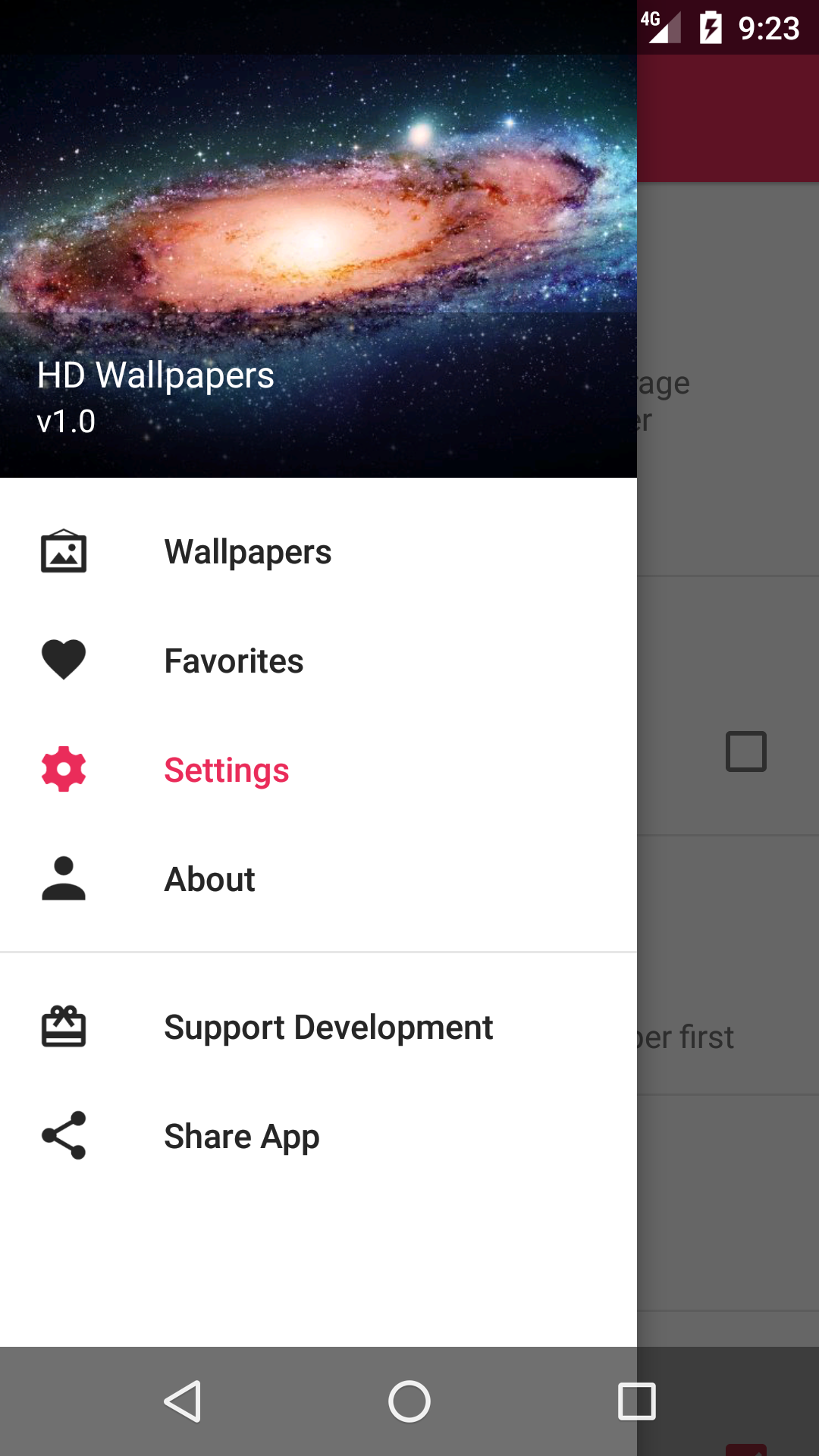The width and height of the screenshot is (819, 1456).
Task: Go to Favorites
Action: (x=318, y=661)
